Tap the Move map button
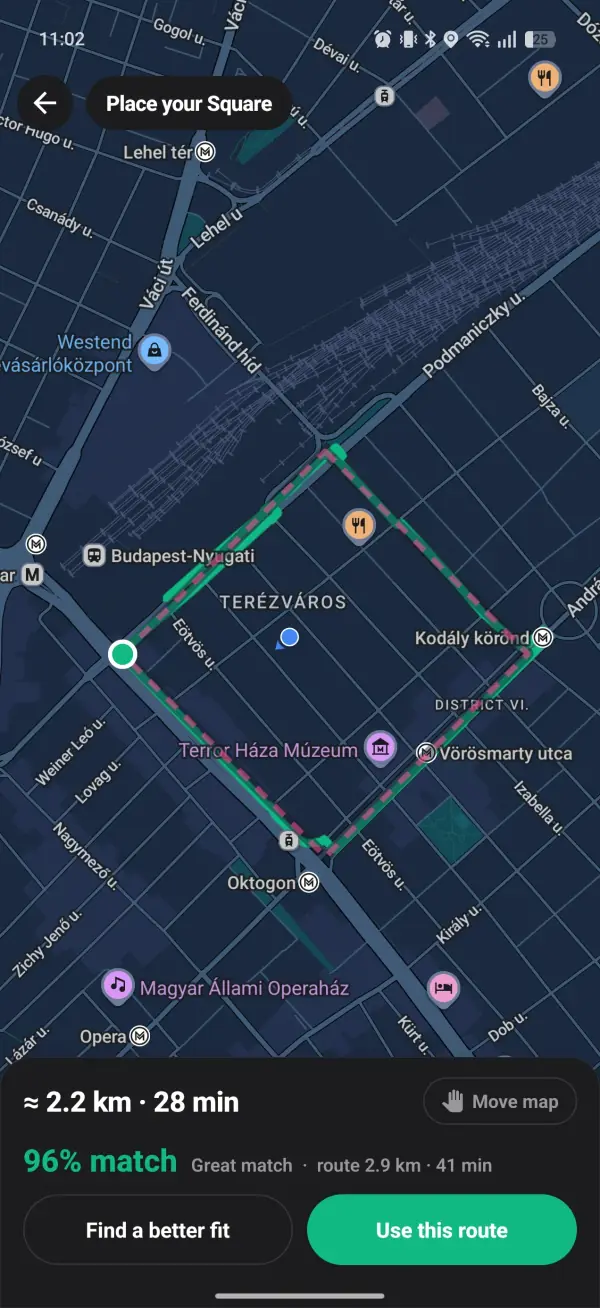Viewport: 600px width, 1308px height. click(x=500, y=1101)
